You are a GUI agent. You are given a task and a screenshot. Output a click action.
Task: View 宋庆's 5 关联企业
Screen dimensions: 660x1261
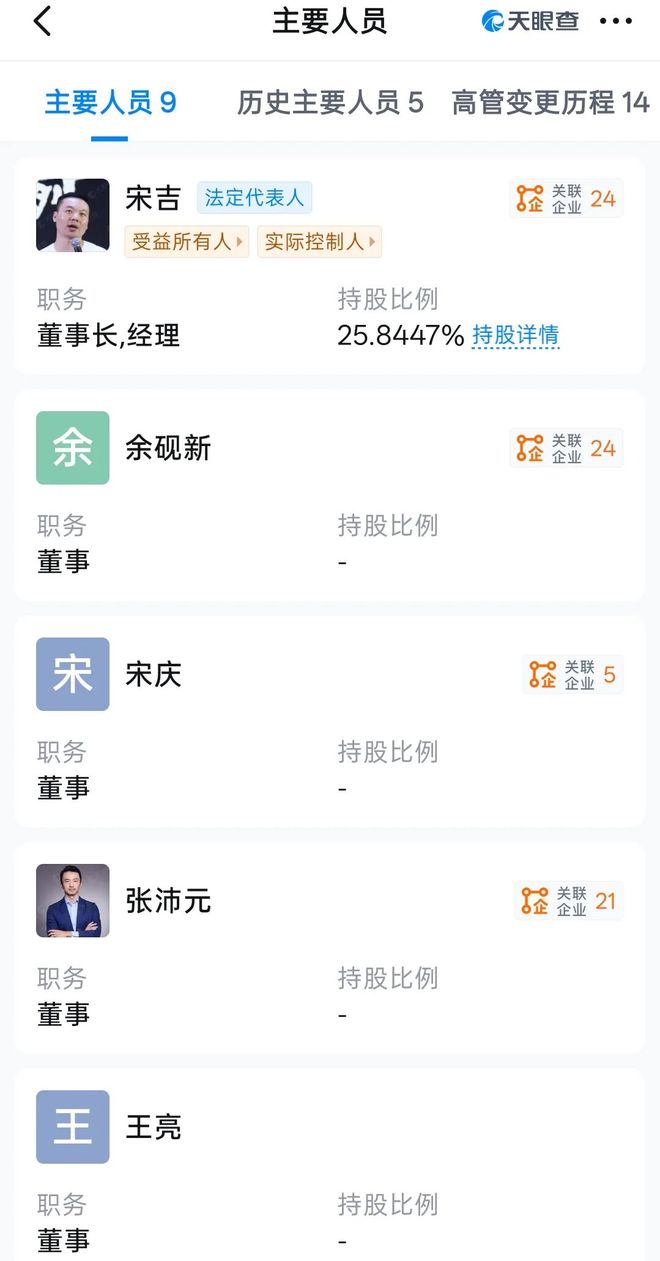click(x=572, y=675)
